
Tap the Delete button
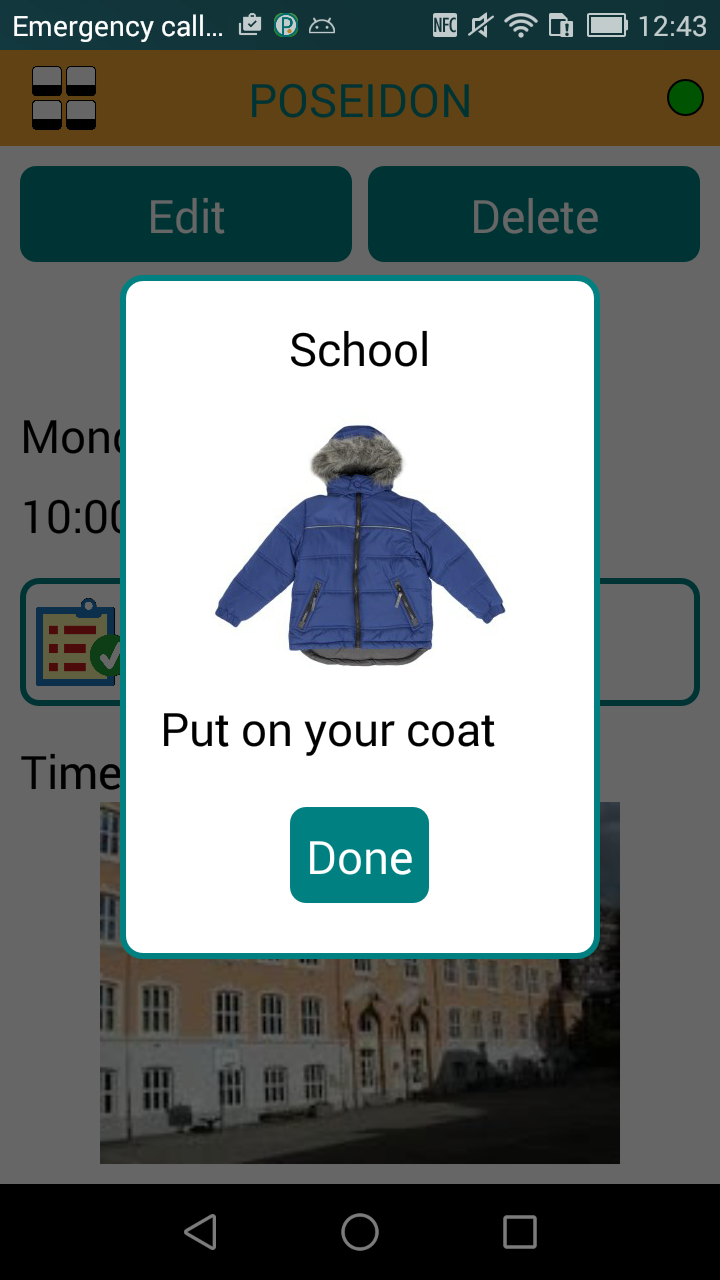point(534,215)
